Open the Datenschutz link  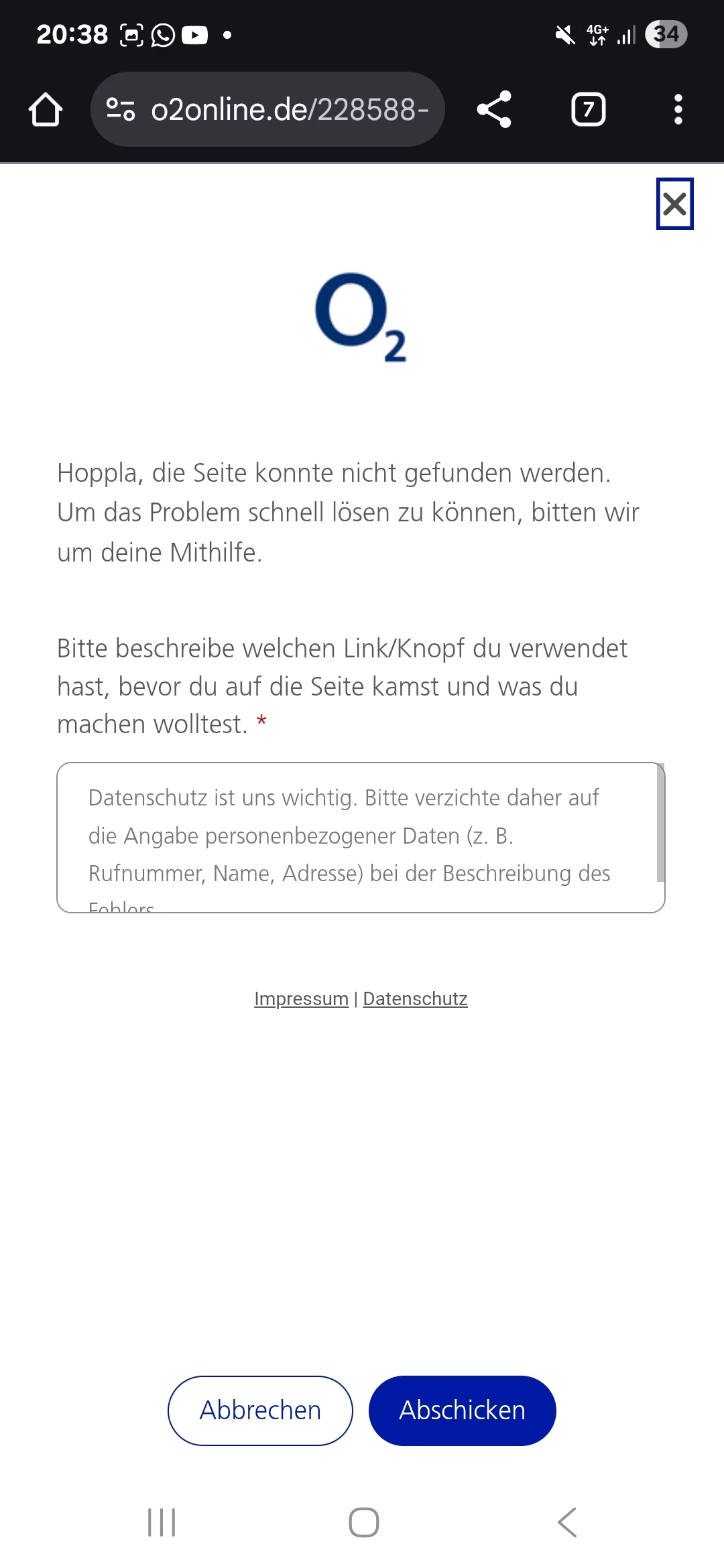point(415,998)
